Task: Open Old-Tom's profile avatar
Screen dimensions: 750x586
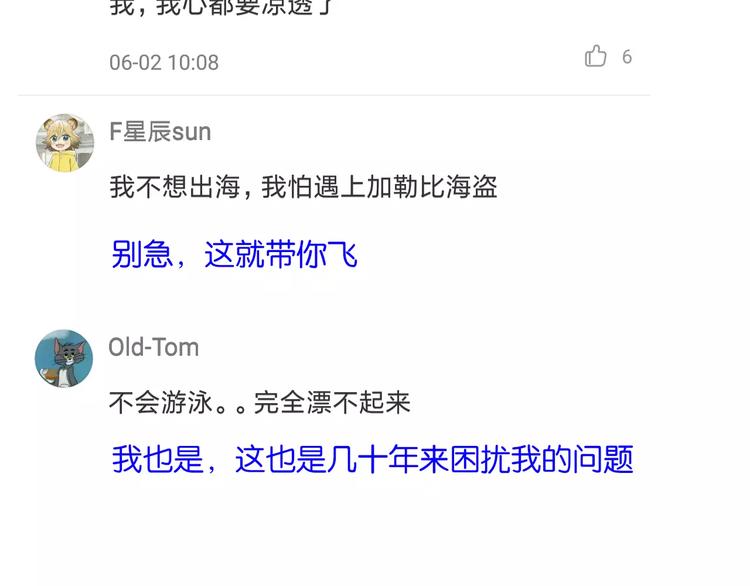Action: coord(64,358)
